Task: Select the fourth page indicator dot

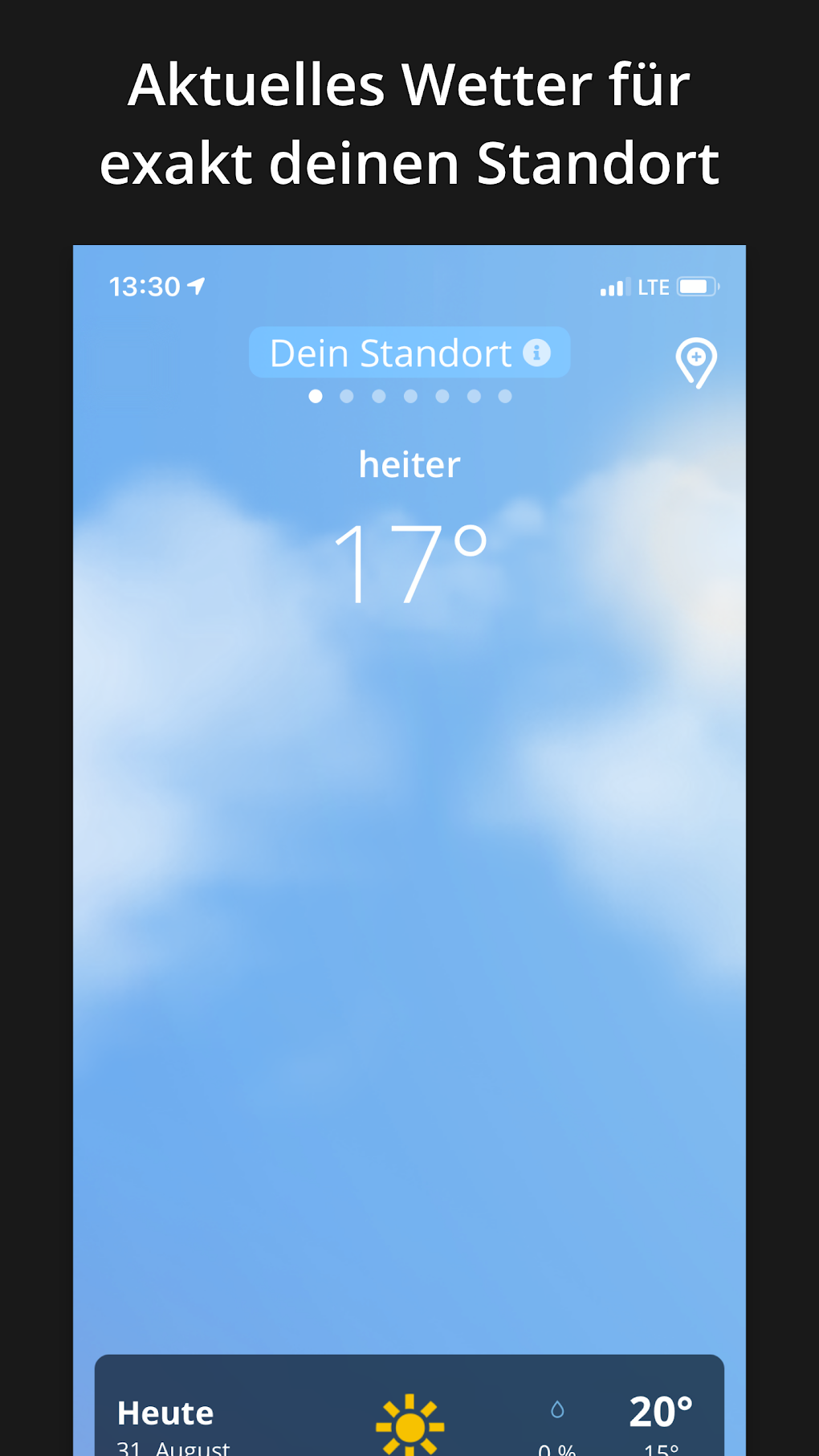Action: point(410,395)
